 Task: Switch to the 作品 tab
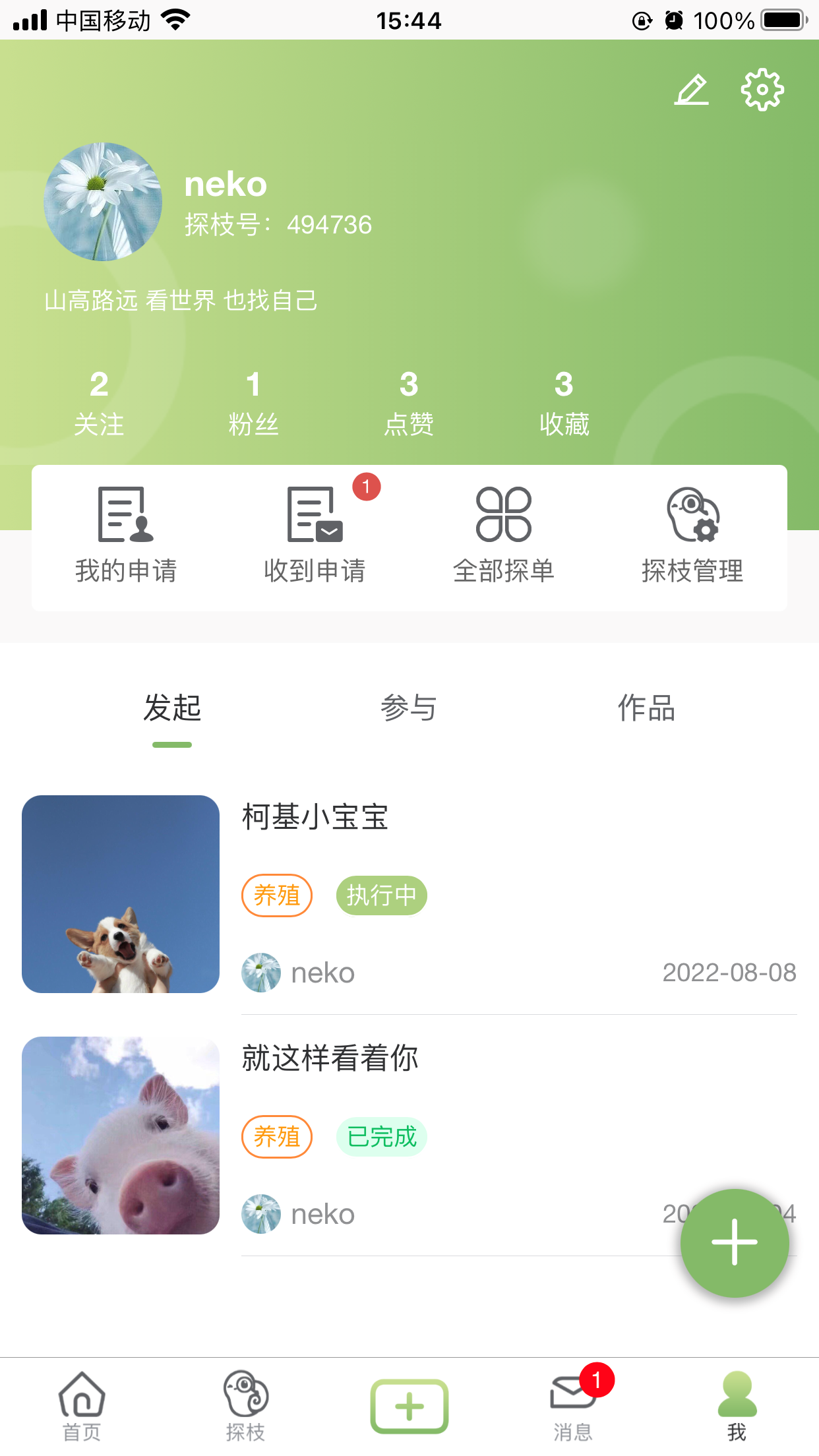[646, 710]
